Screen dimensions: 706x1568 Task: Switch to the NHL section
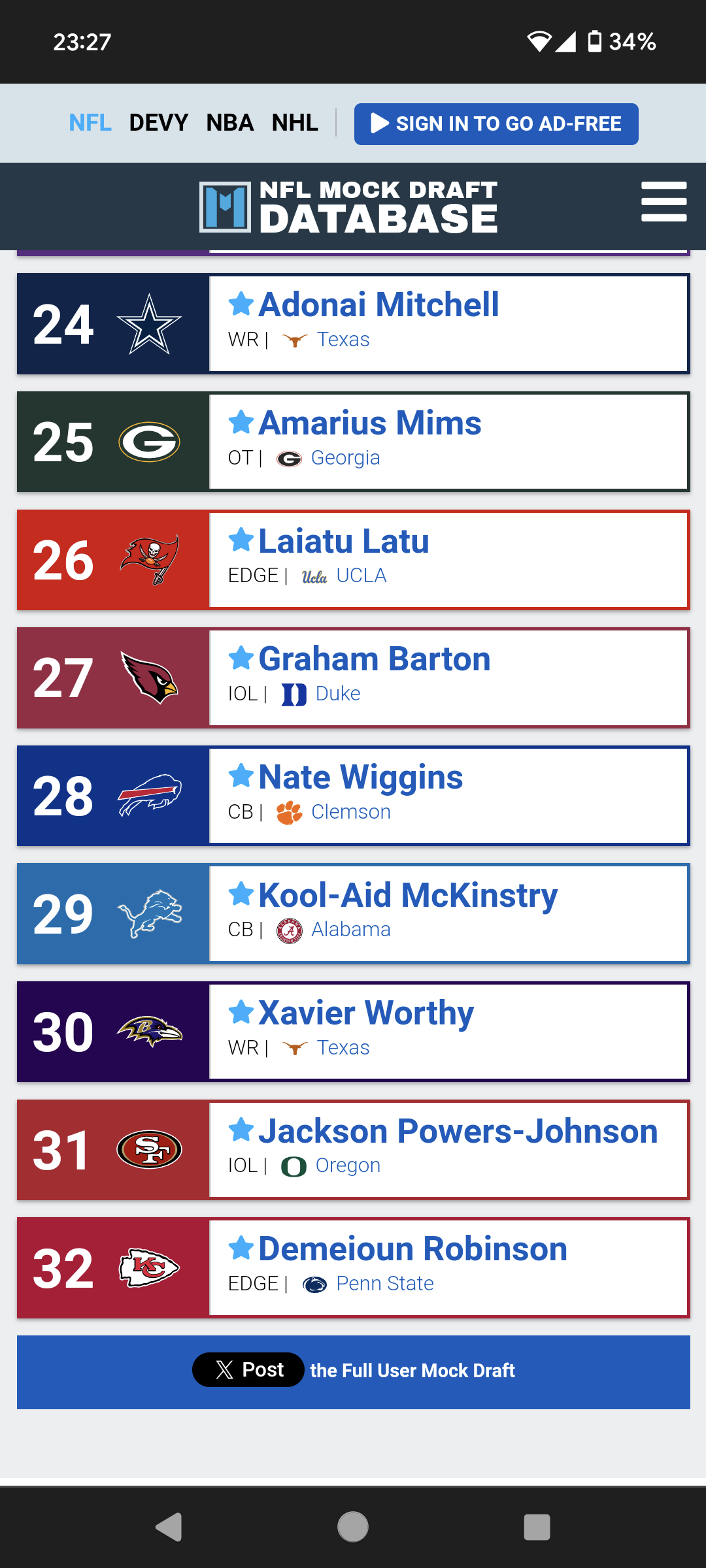pyautogui.click(x=295, y=123)
